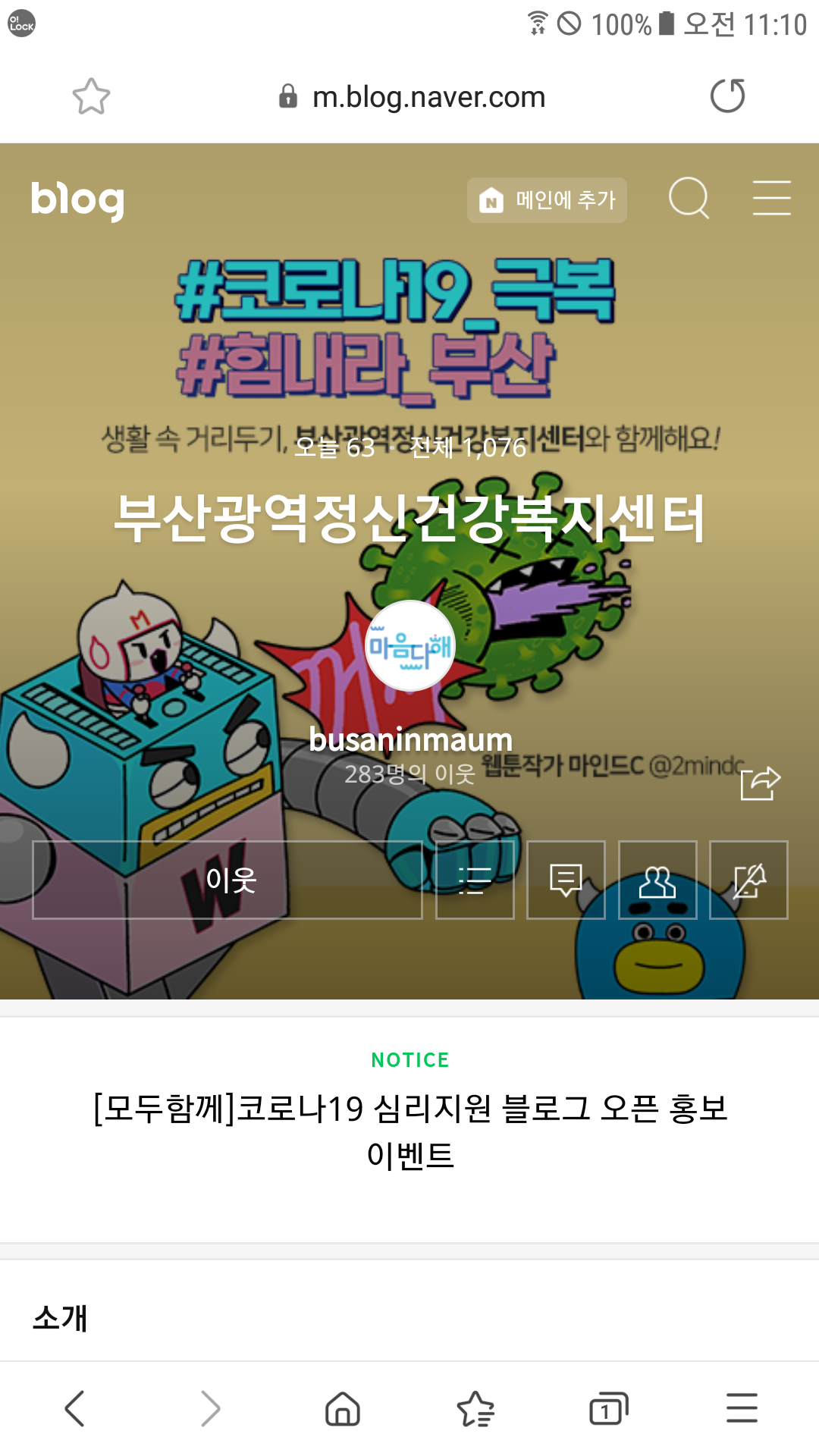
Task: Open blog search
Action: point(689,199)
